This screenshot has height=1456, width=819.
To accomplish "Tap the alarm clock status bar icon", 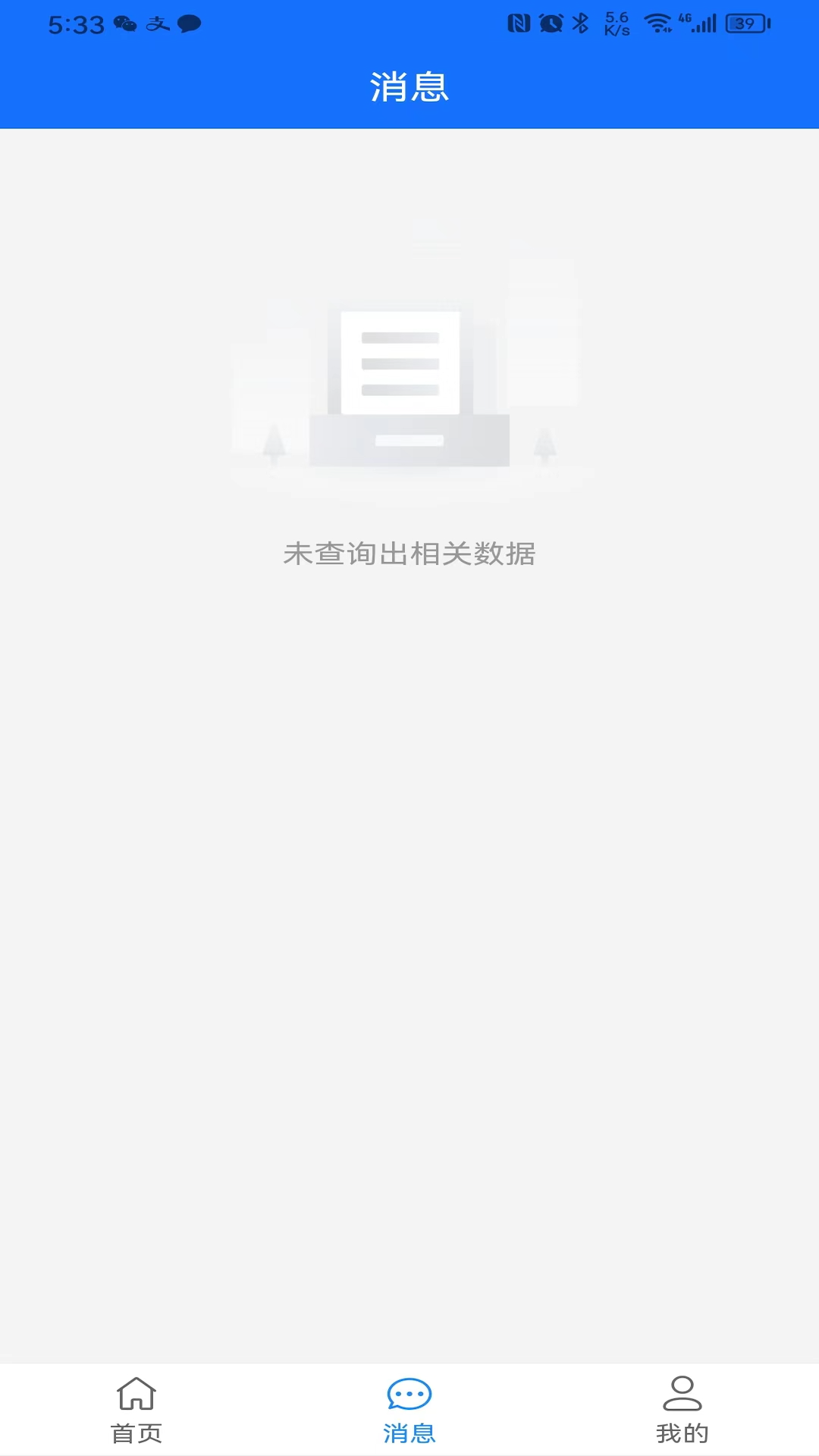I will (551, 23).
